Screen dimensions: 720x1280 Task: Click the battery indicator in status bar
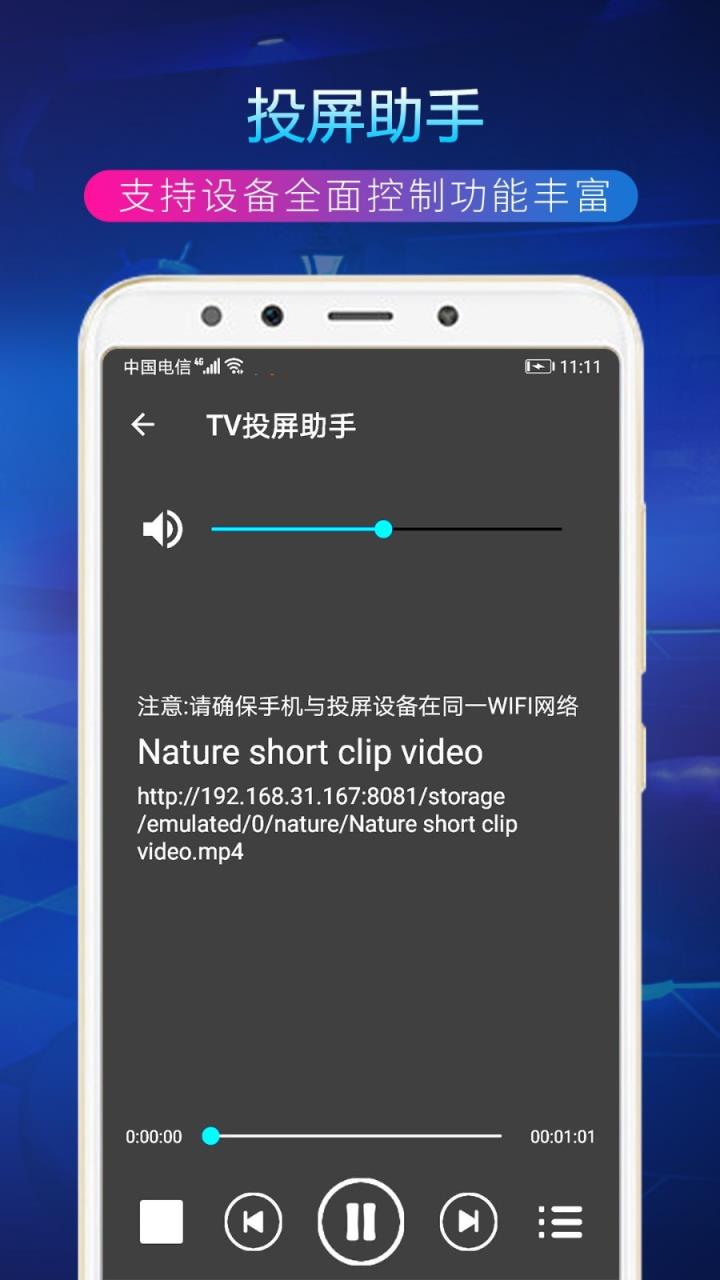click(538, 366)
